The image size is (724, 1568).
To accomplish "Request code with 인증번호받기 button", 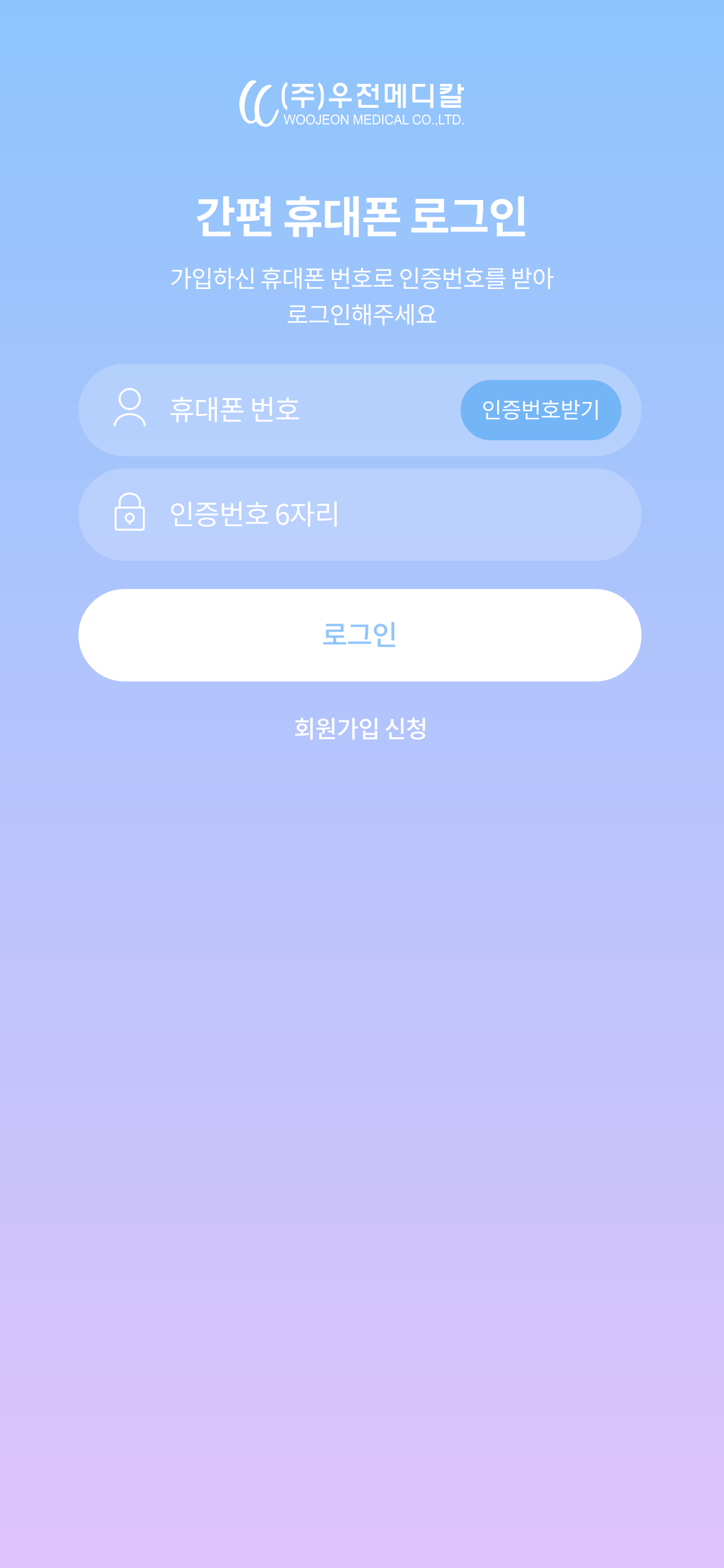I will point(540,410).
